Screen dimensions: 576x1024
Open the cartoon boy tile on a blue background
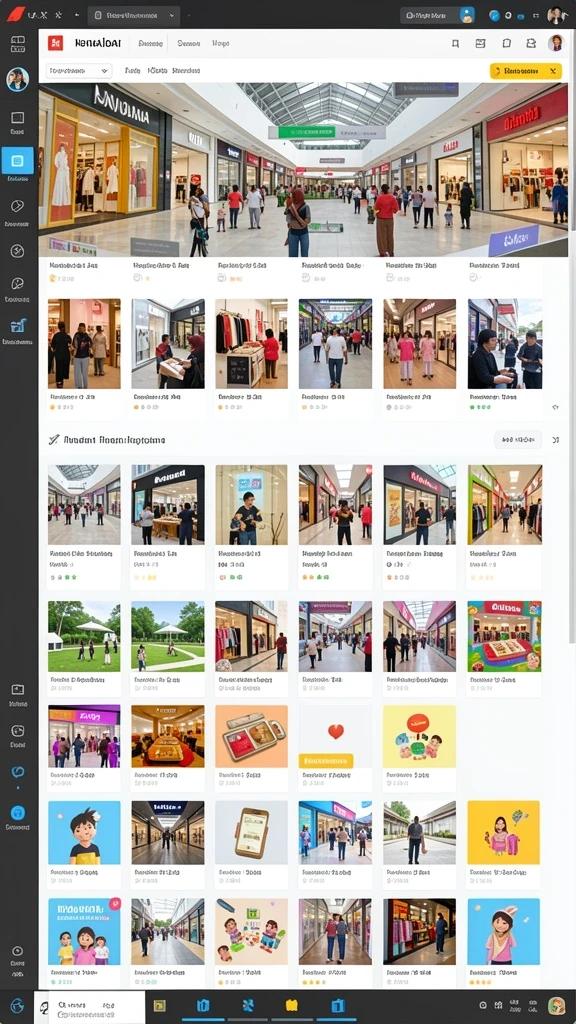(84, 832)
